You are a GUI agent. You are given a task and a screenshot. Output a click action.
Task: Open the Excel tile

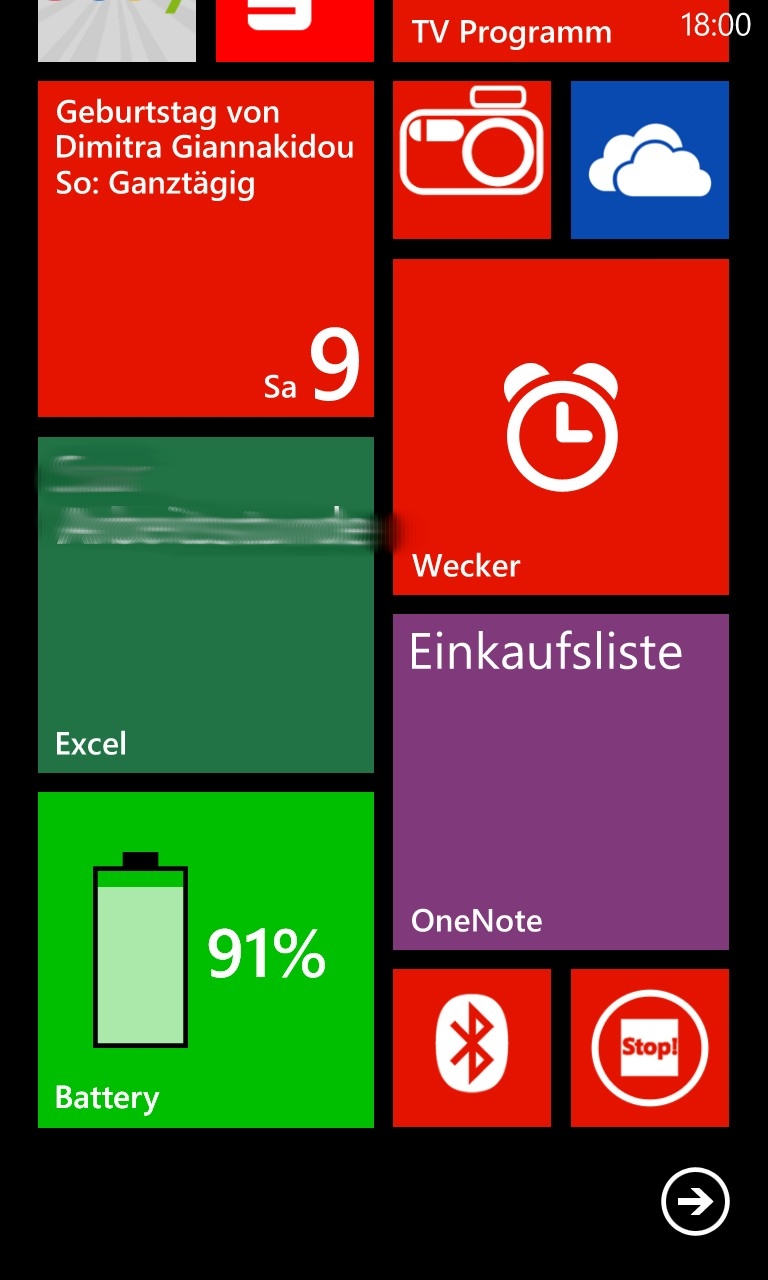206,605
